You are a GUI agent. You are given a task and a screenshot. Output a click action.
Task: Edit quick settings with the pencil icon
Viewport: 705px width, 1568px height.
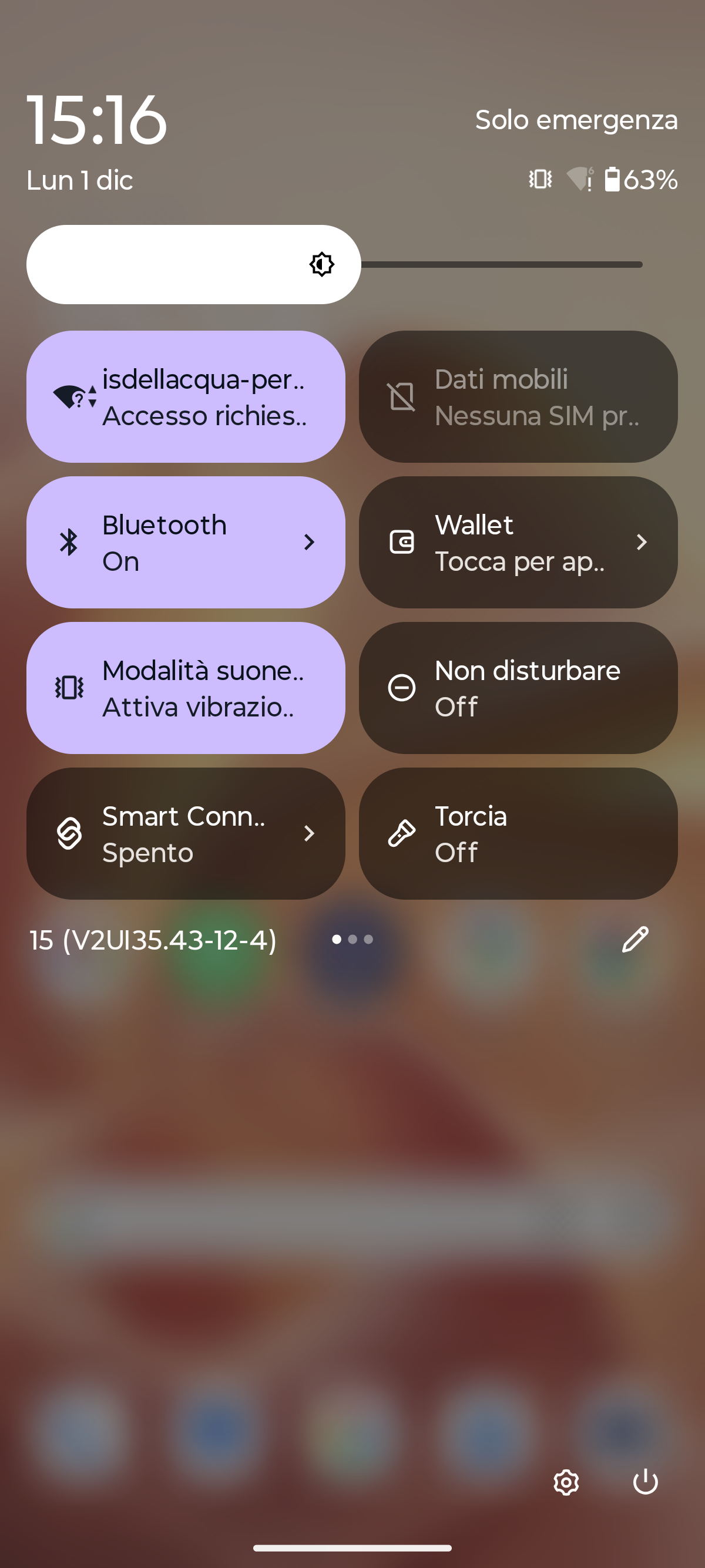pyautogui.click(x=635, y=939)
